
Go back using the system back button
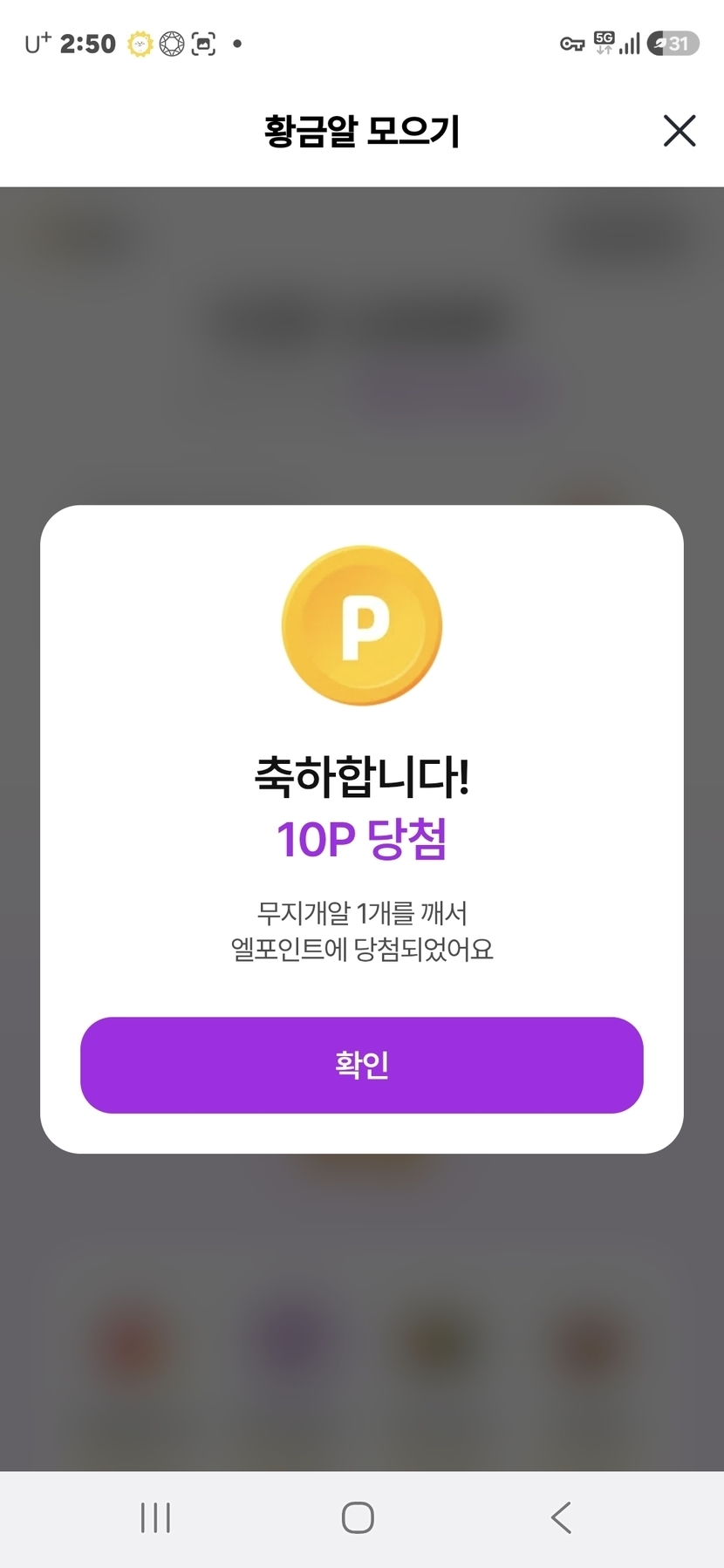pyautogui.click(x=562, y=1517)
